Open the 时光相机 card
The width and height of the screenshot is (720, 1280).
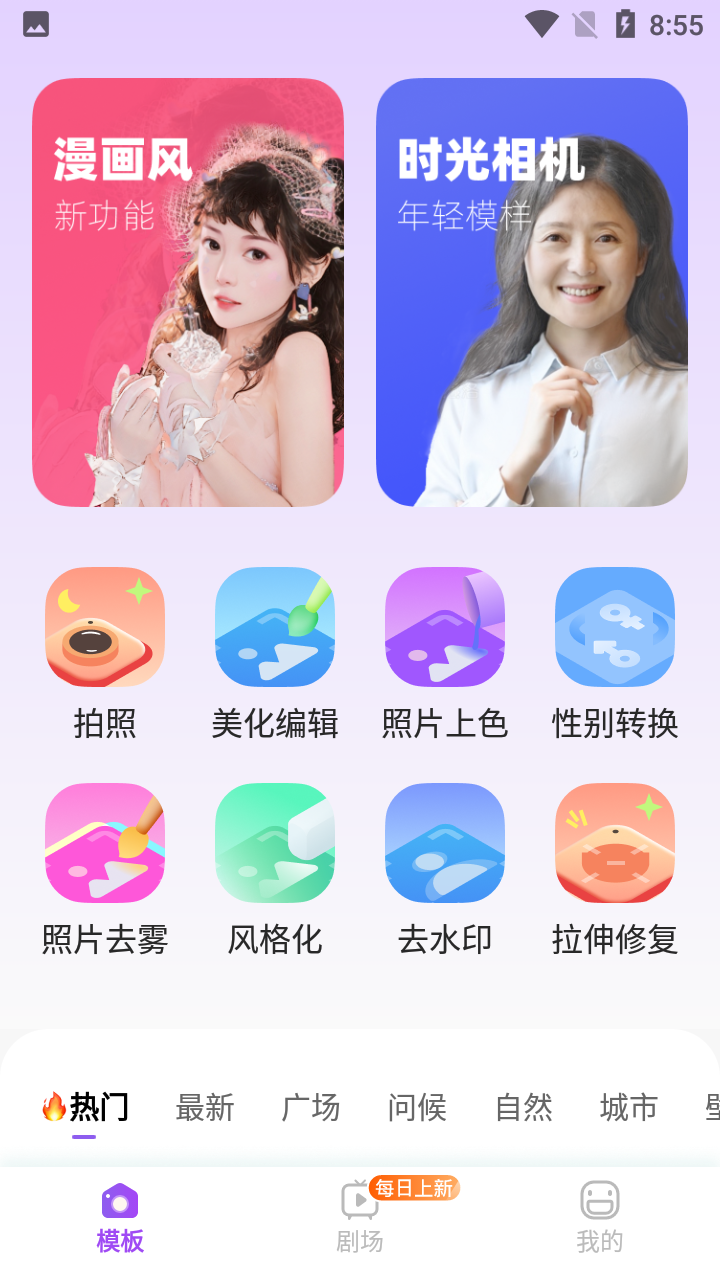(532, 292)
